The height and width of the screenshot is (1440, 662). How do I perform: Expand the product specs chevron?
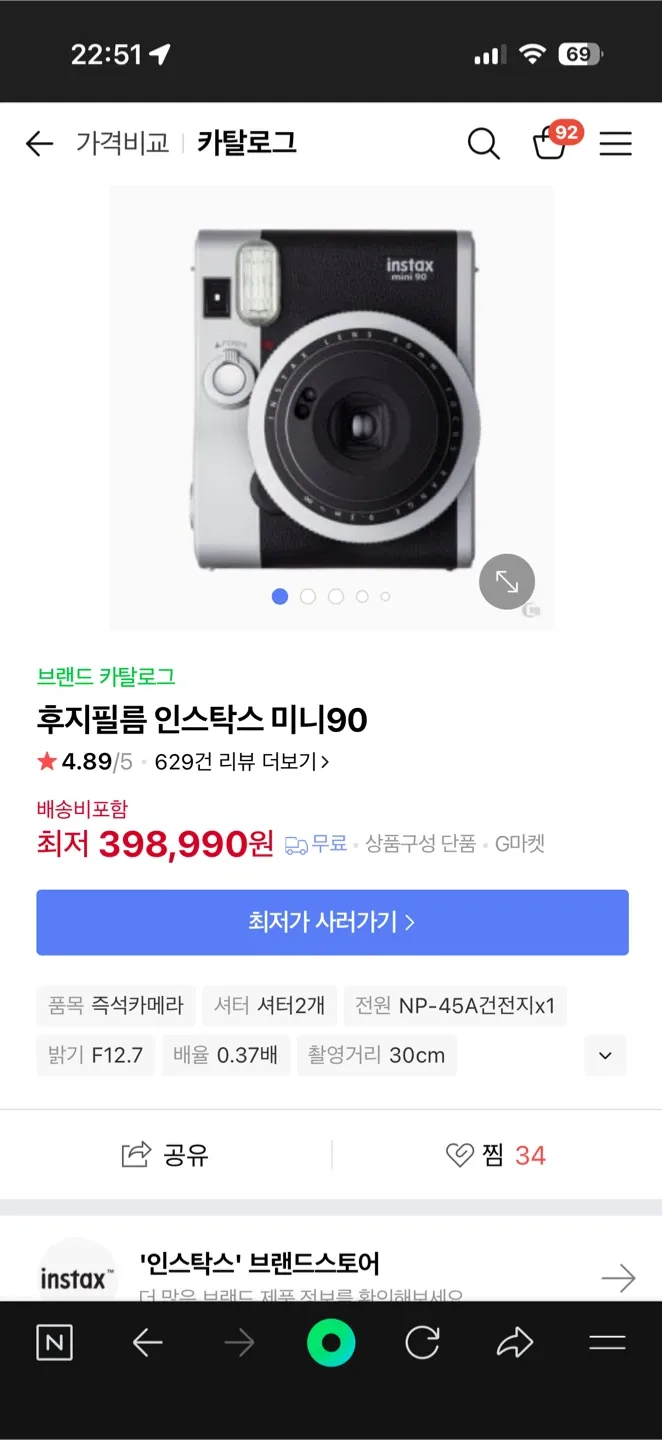(x=605, y=1055)
